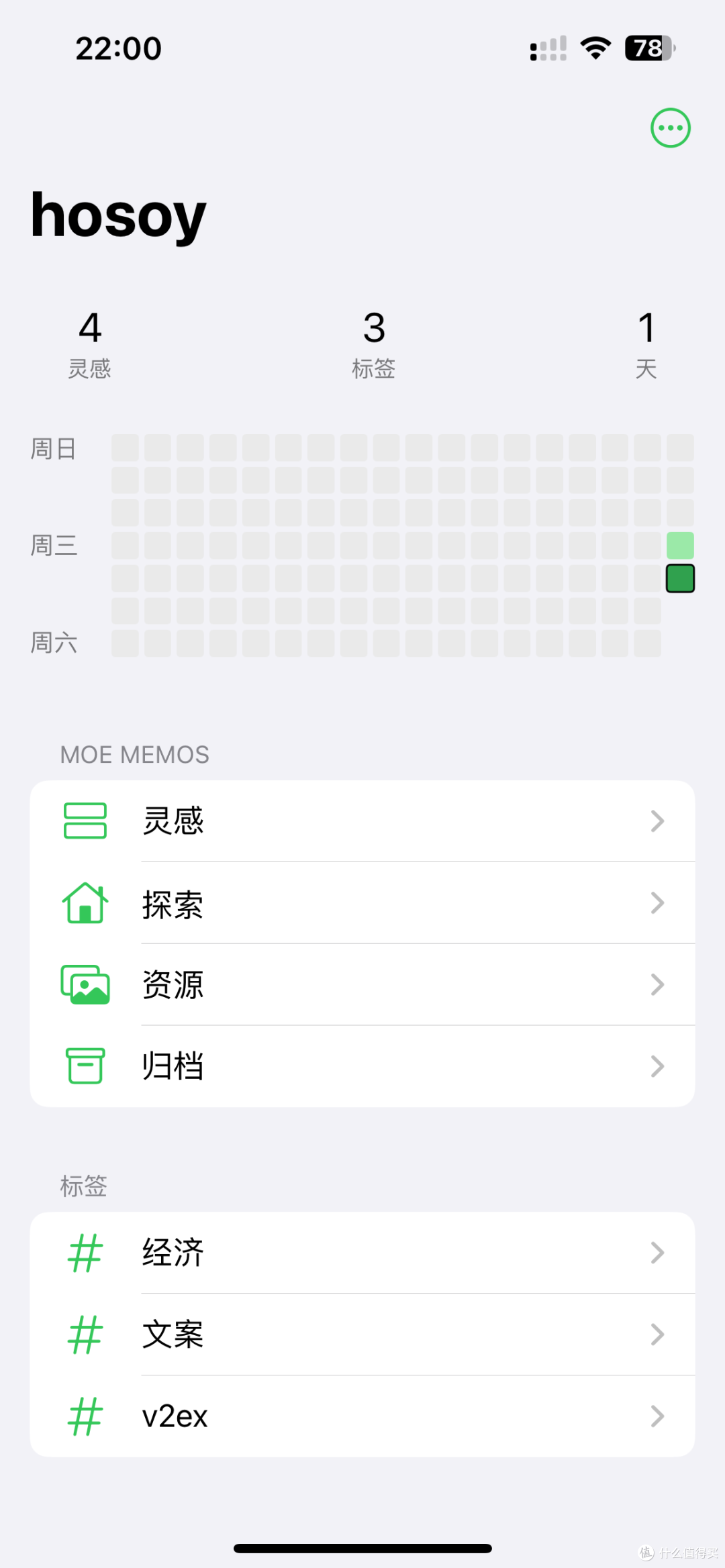Toggle the light green heatmap square
The height and width of the screenshot is (1568, 725).
tap(680, 545)
